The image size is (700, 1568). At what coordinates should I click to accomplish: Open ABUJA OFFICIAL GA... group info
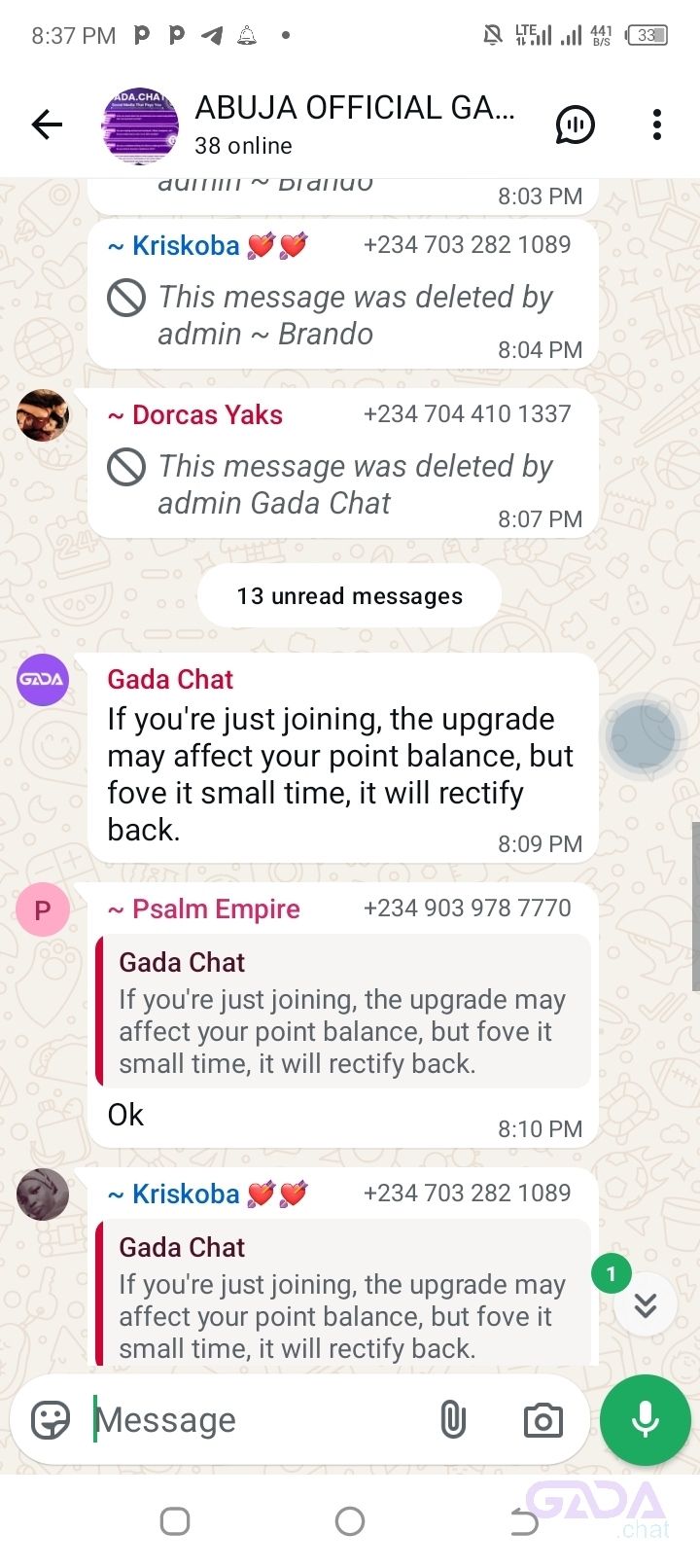tap(354, 125)
